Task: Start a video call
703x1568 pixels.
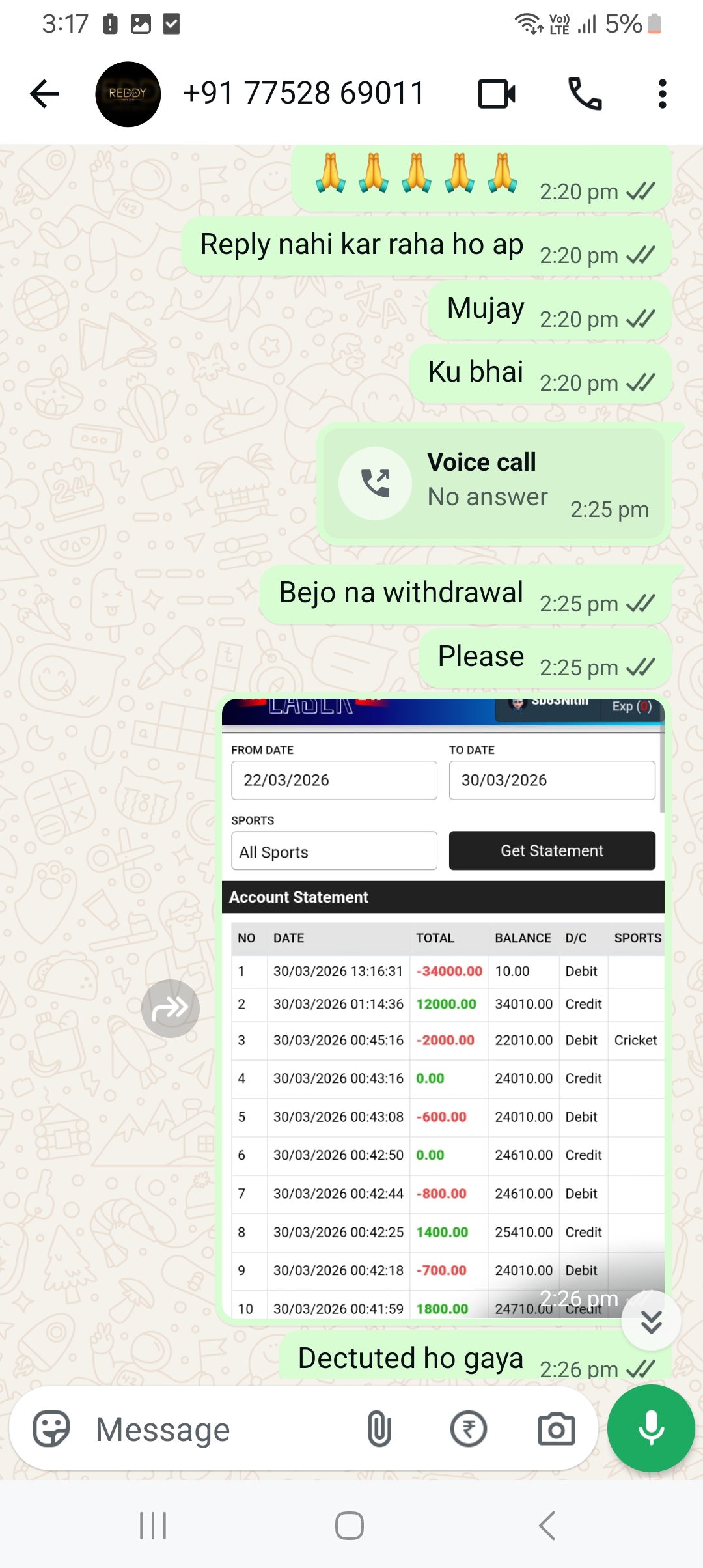Action: pos(497,94)
